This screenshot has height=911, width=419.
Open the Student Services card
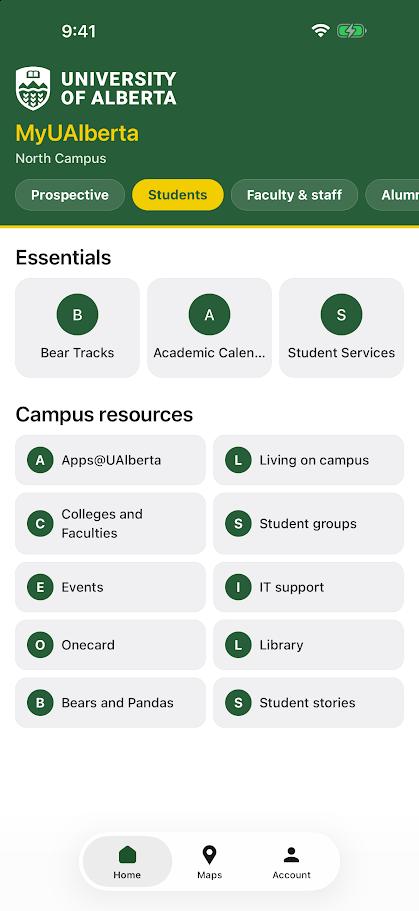click(342, 328)
